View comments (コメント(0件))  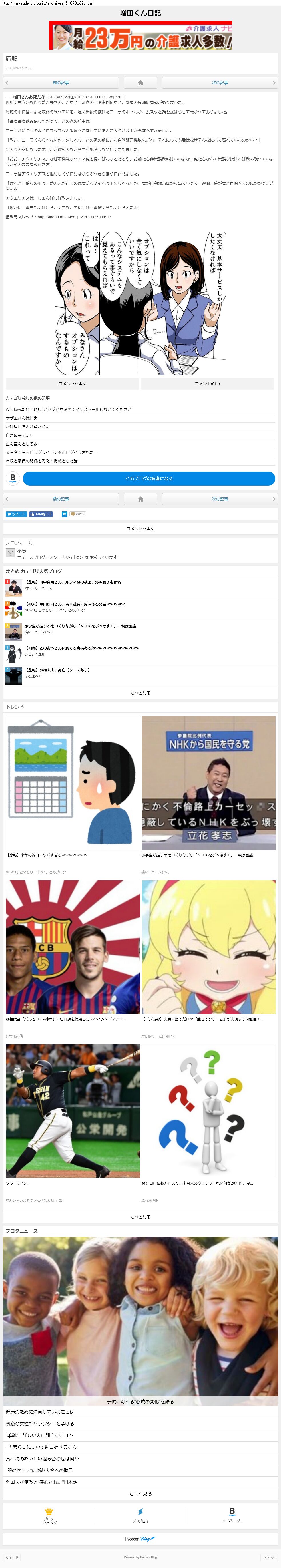pyautogui.click(x=207, y=383)
